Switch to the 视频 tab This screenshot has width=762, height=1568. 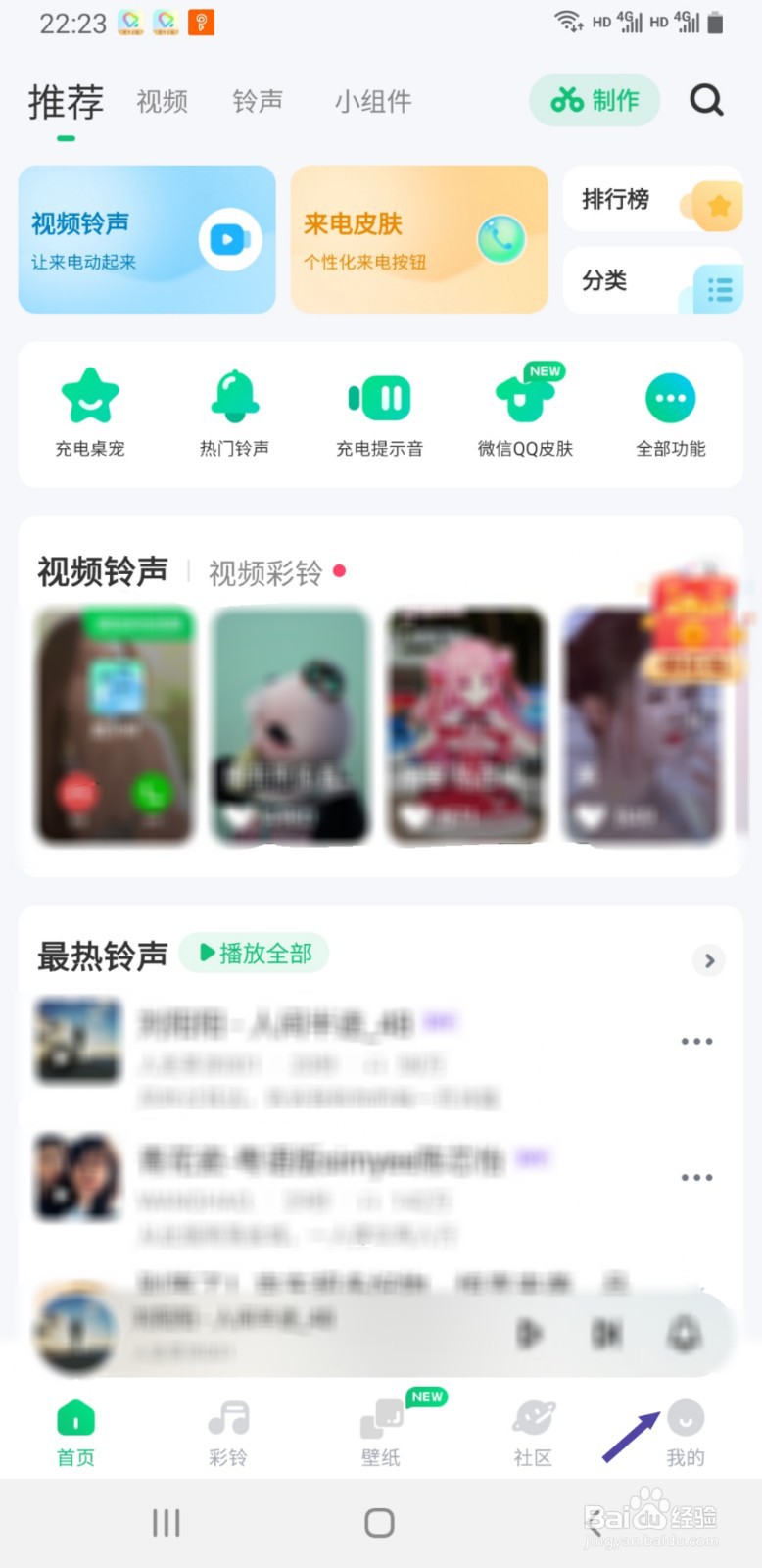(162, 102)
